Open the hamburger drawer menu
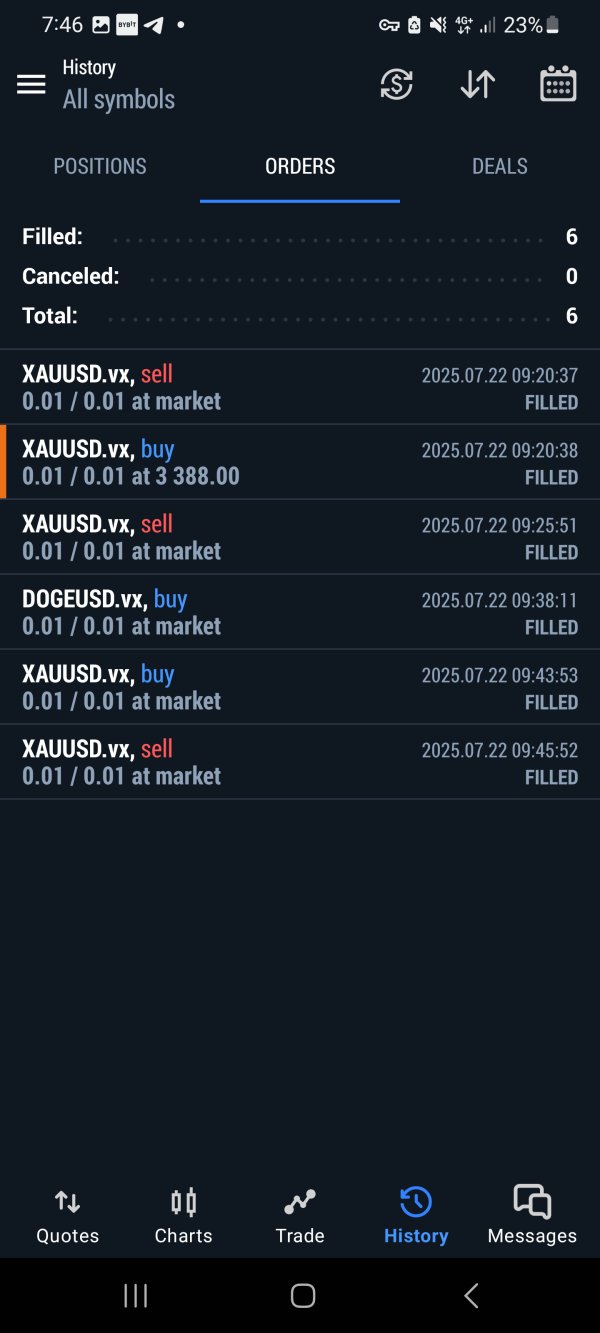The width and height of the screenshot is (600, 1333). point(31,85)
